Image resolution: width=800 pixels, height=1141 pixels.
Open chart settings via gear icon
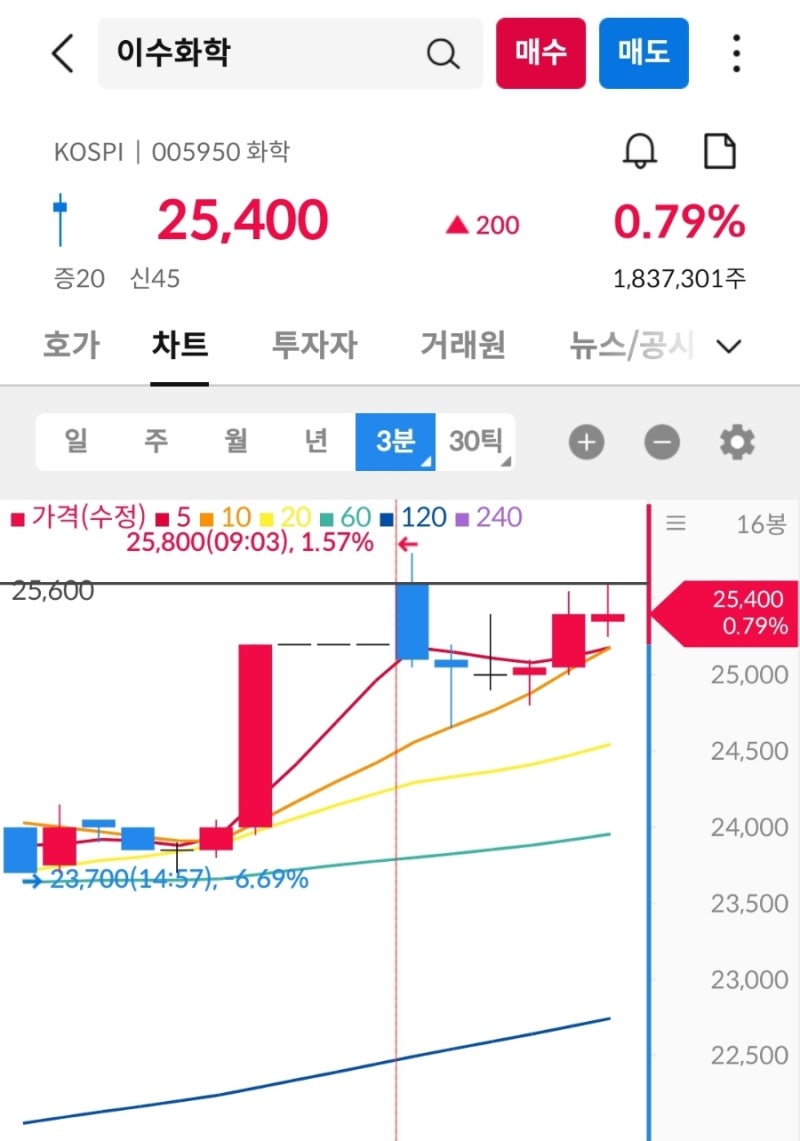[737, 442]
